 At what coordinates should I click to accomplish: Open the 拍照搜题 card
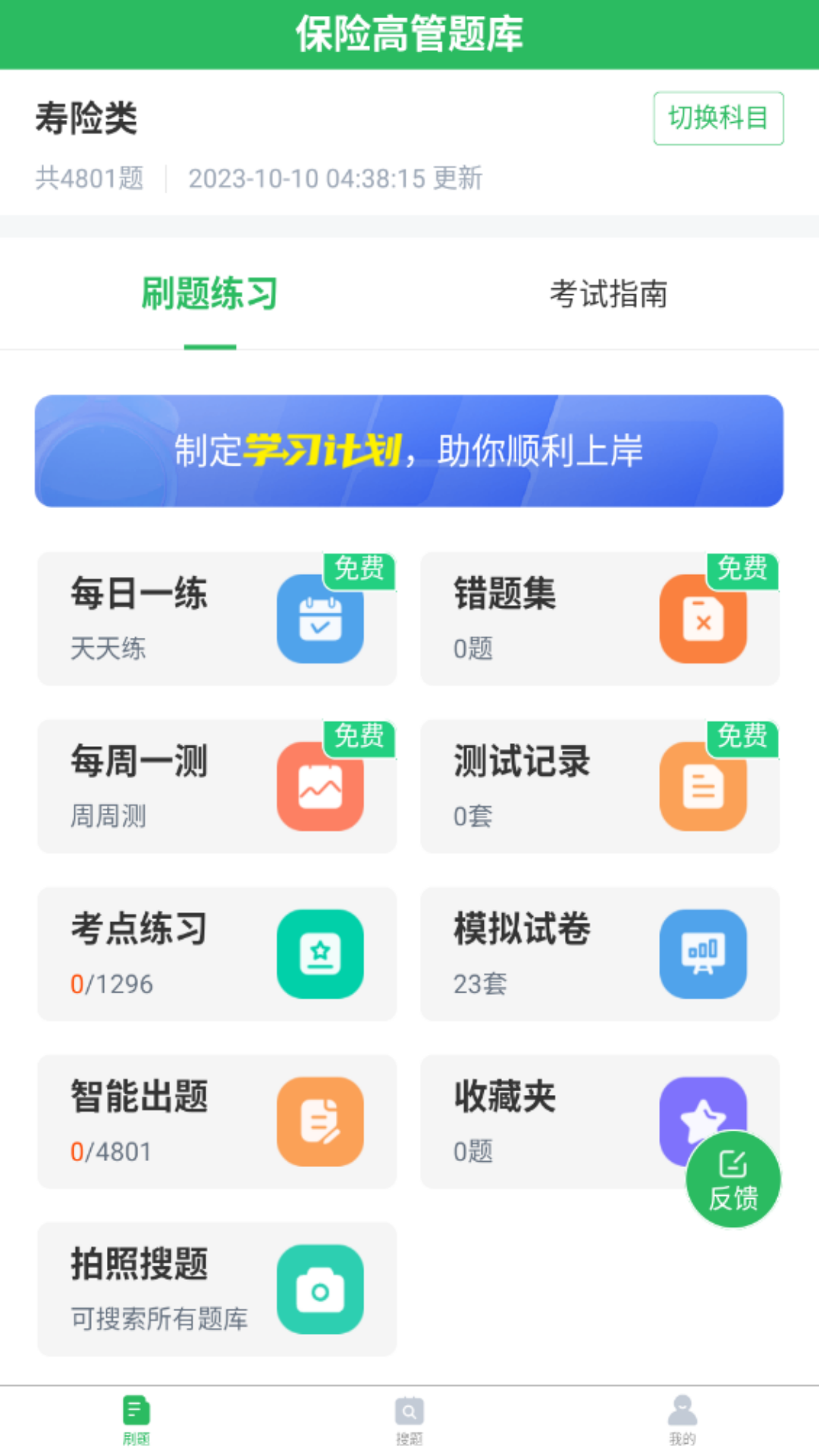[217, 1288]
